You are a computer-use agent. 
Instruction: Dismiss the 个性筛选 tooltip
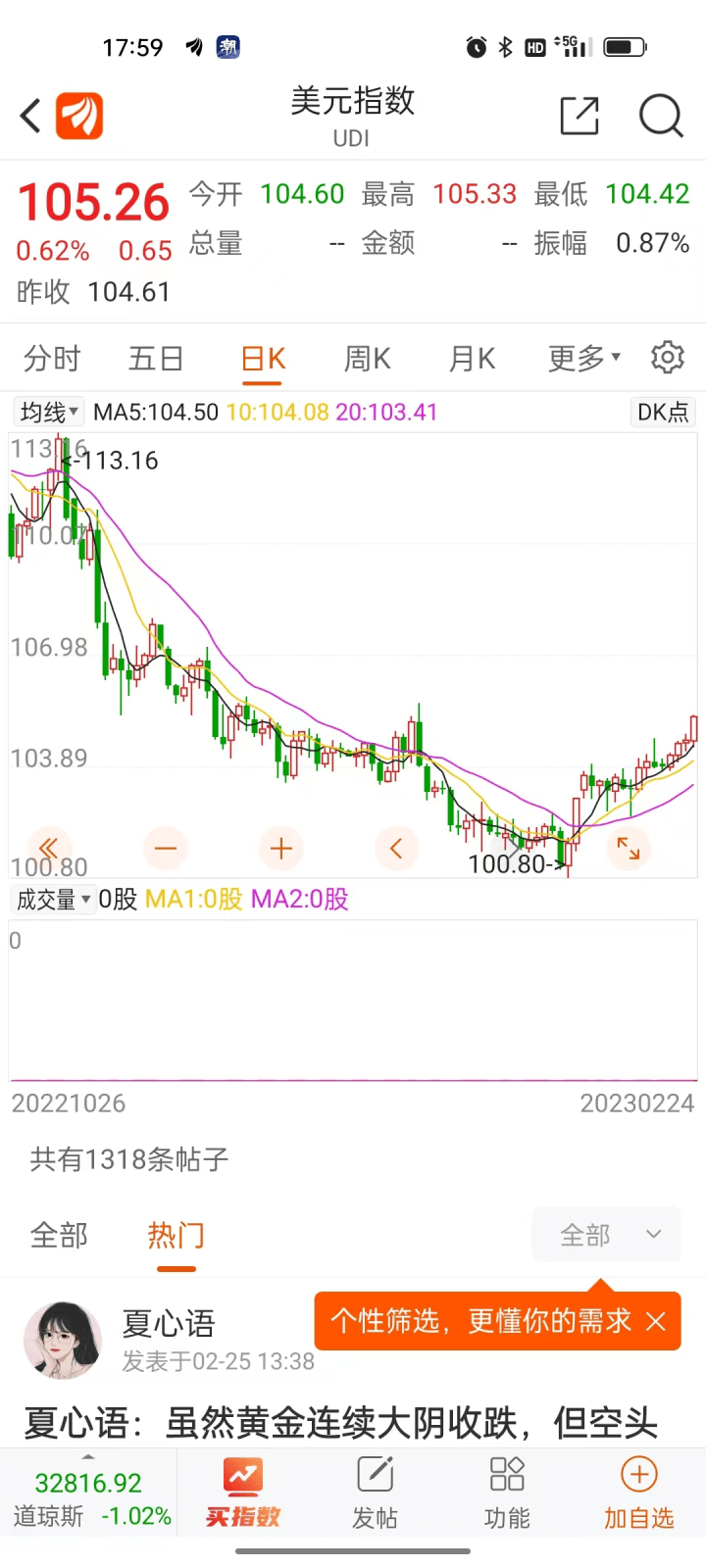tap(656, 1321)
